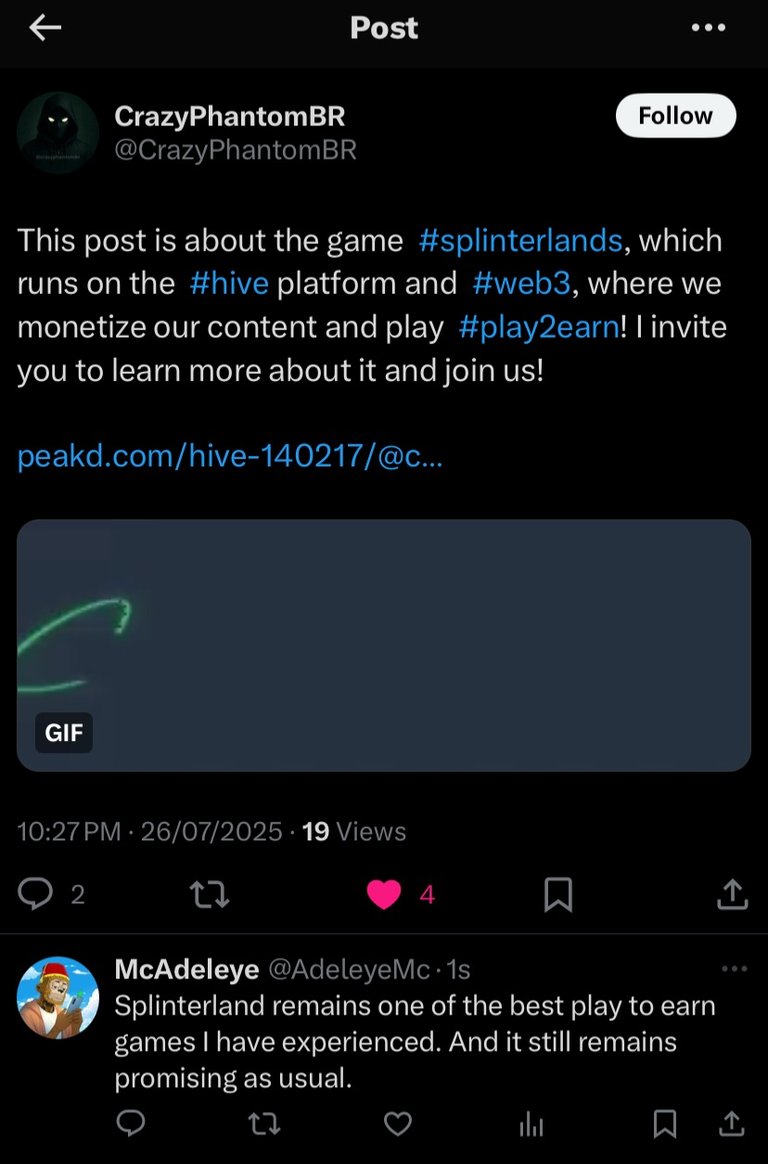Follow CrazyPhantomBR
Viewport: 768px width, 1164px height.
(675, 116)
